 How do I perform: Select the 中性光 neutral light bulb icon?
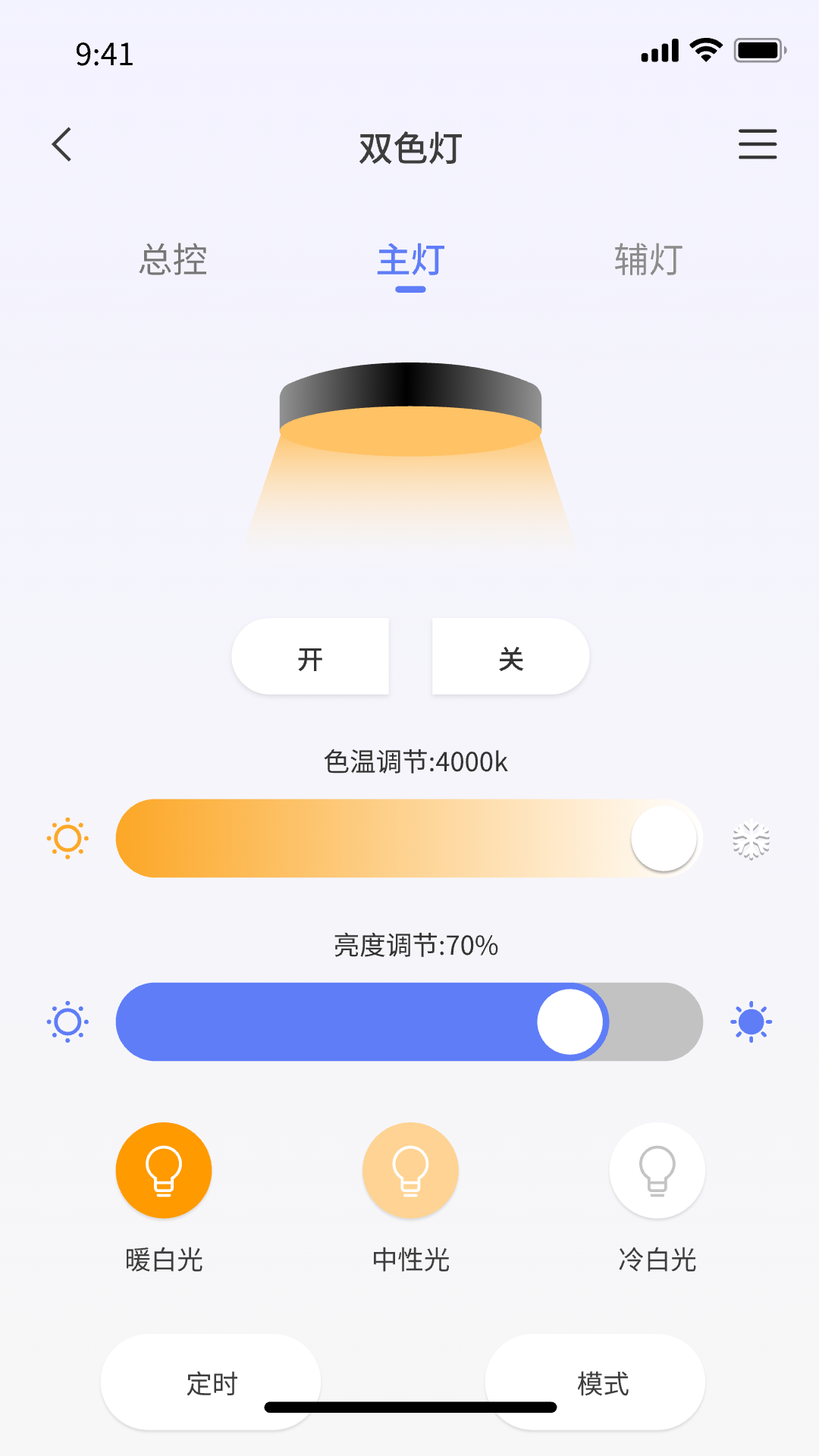click(409, 1170)
